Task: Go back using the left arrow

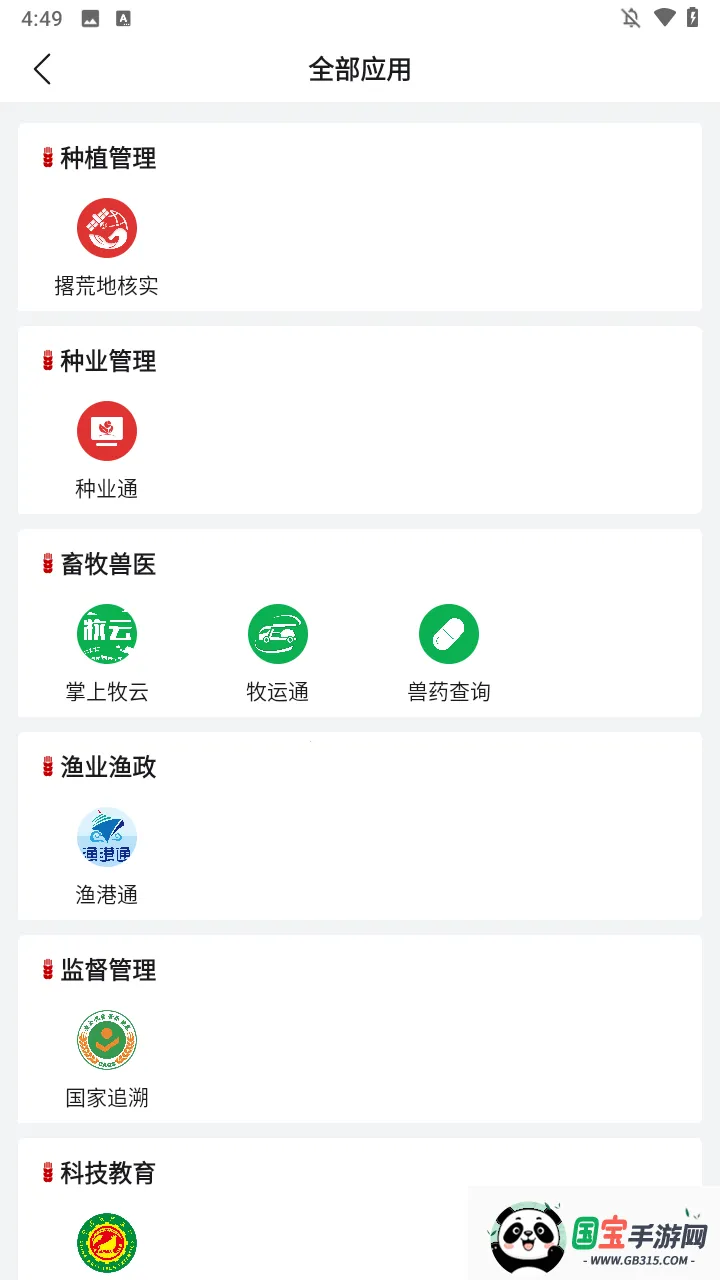Action: tap(41, 69)
